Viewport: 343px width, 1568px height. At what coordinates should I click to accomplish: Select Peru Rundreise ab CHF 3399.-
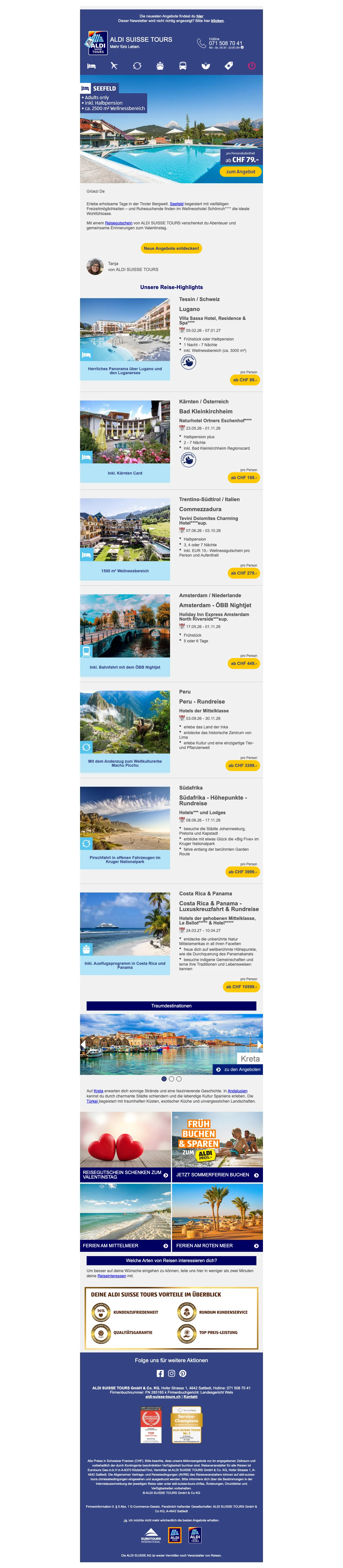(x=242, y=765)
